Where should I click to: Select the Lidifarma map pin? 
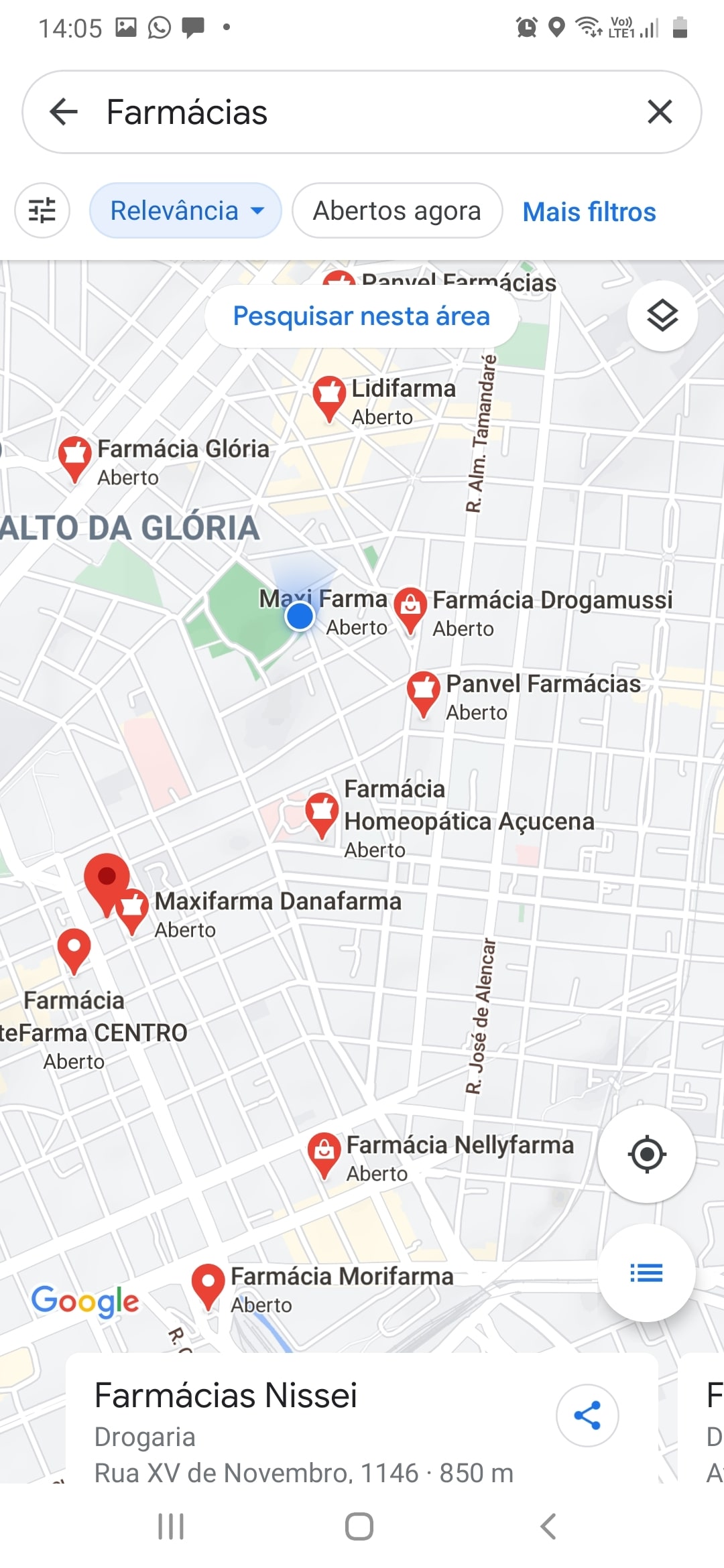click(x=329, y=397)
